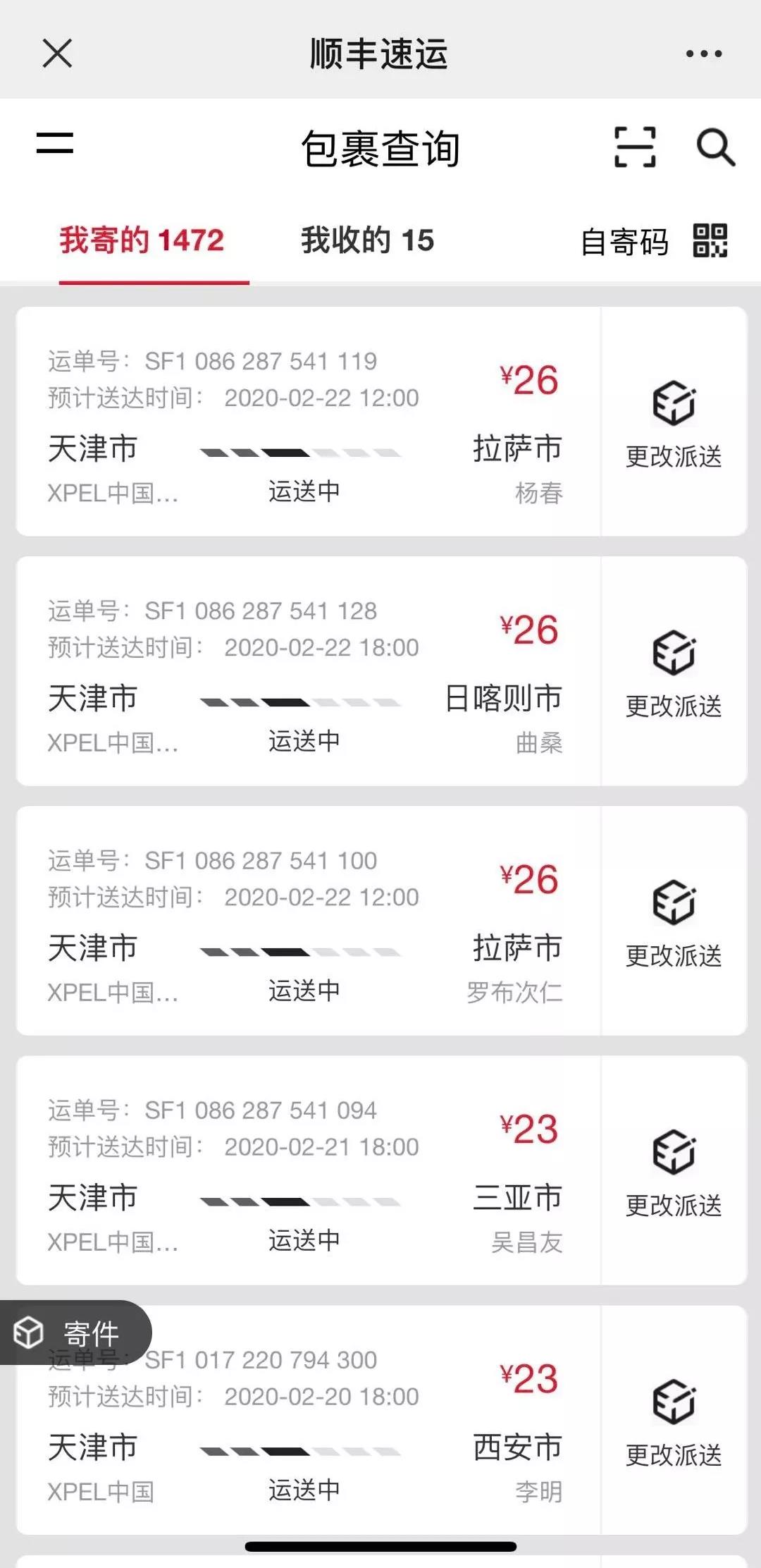Switch to the 我收的 15 tab
Screen dimensions: 761x1568
point(367,240)
